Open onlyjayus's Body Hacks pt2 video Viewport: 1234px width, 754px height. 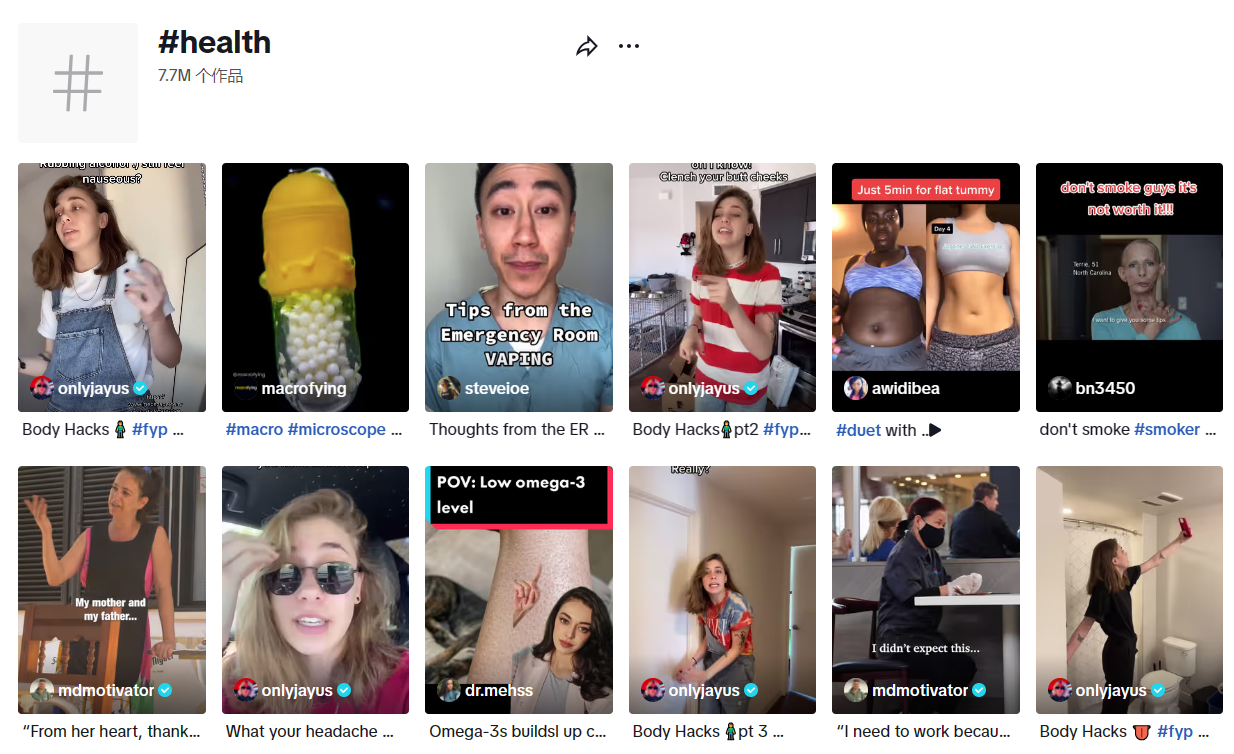pos(722,287)
